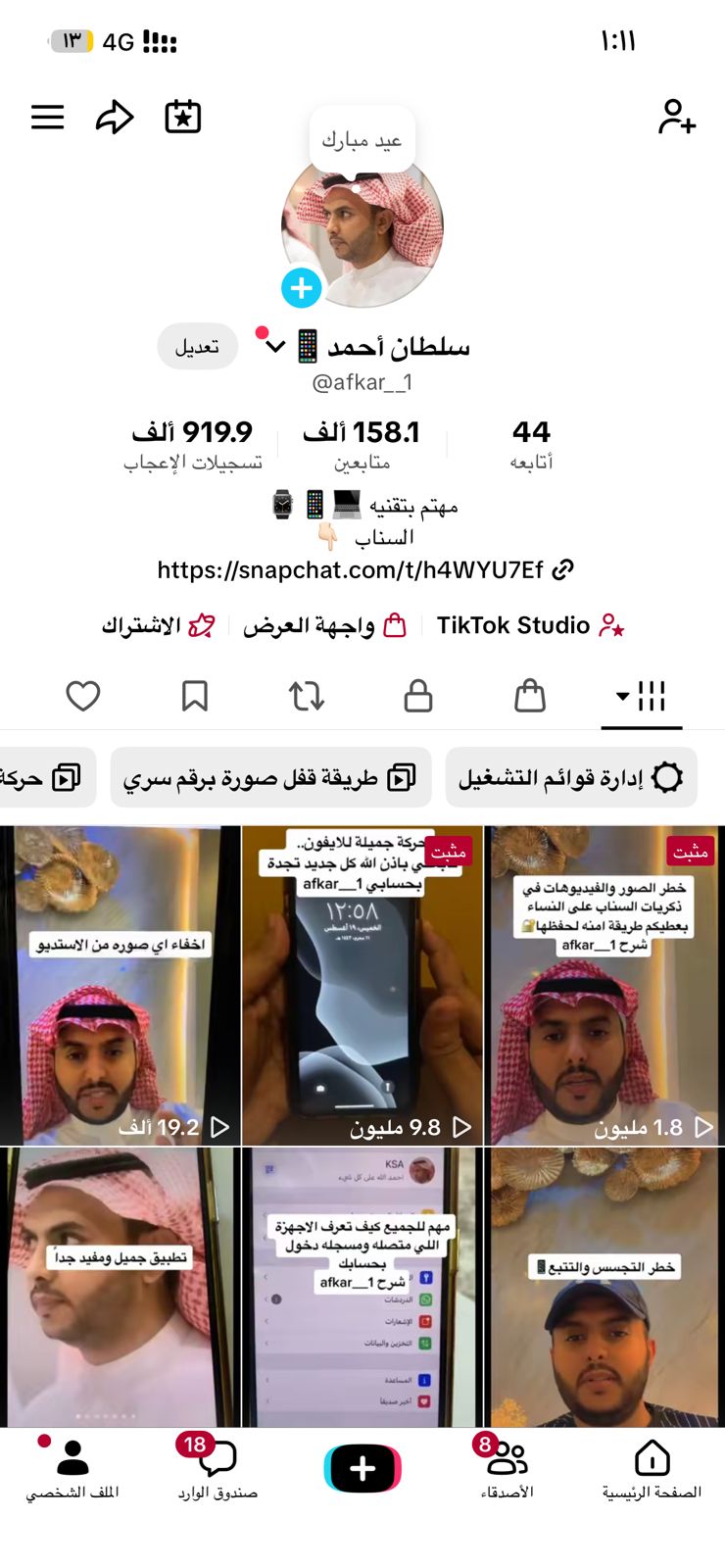
Task: Tap the add friends icon at top right
Action: pos(678,118)
